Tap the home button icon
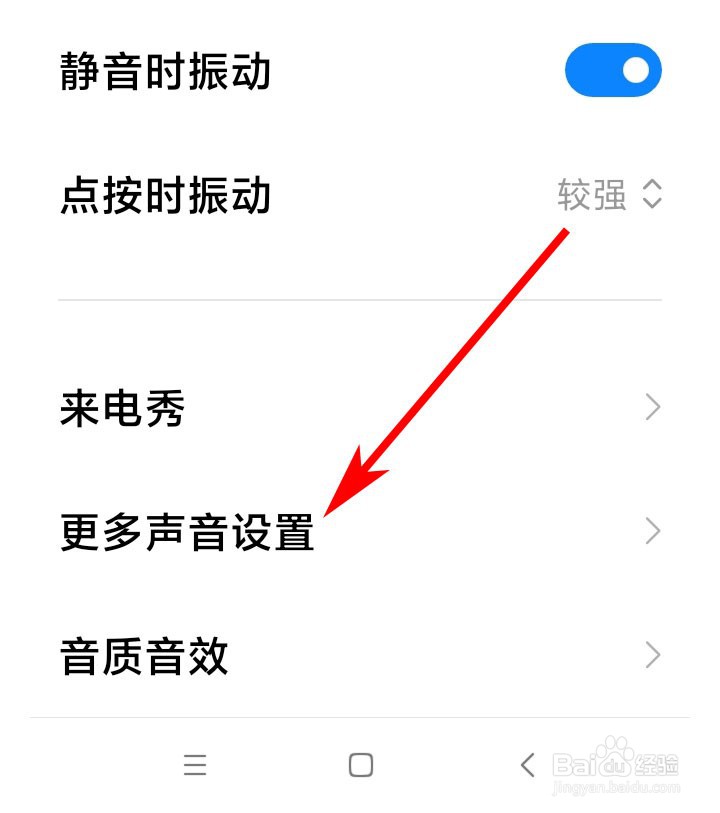720x813 pixels. pos(360,764)
